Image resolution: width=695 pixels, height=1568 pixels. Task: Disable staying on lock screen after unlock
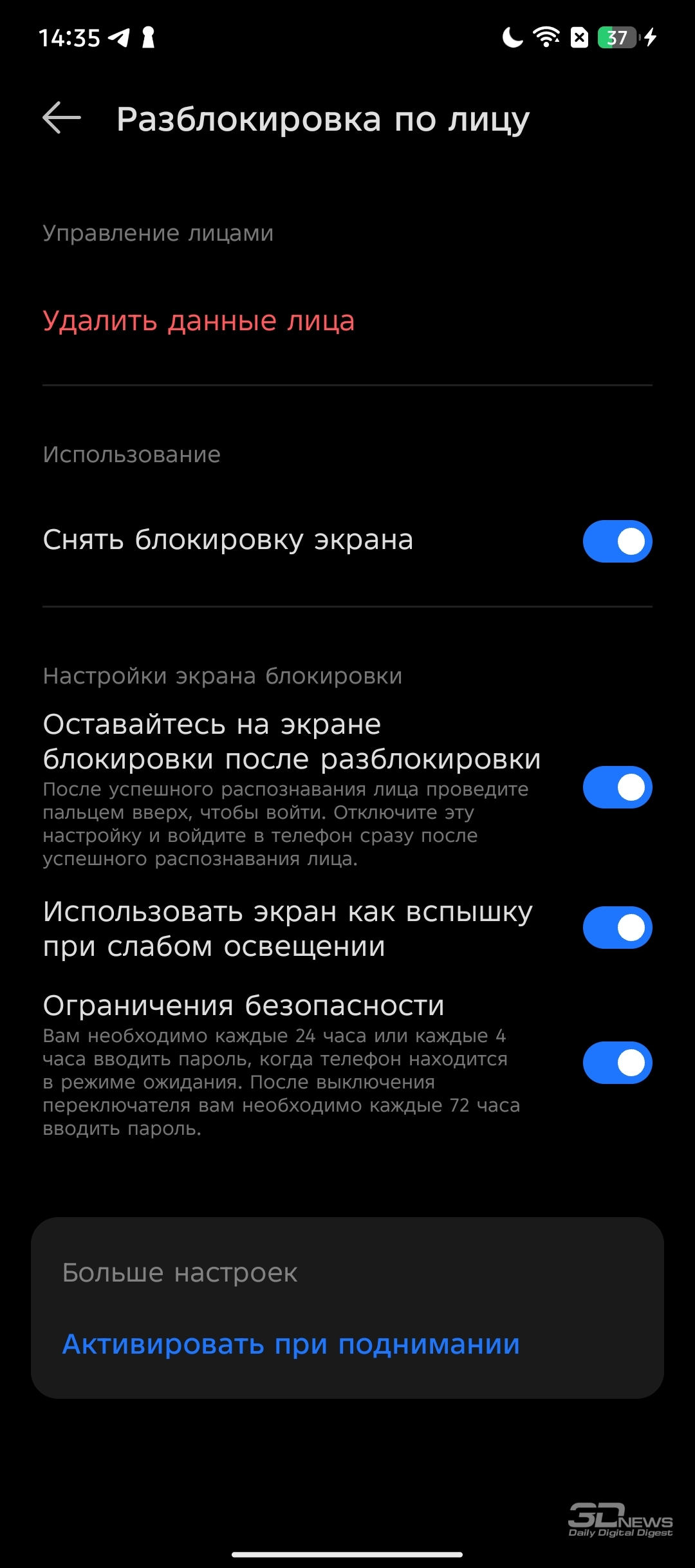click(617, 787)
